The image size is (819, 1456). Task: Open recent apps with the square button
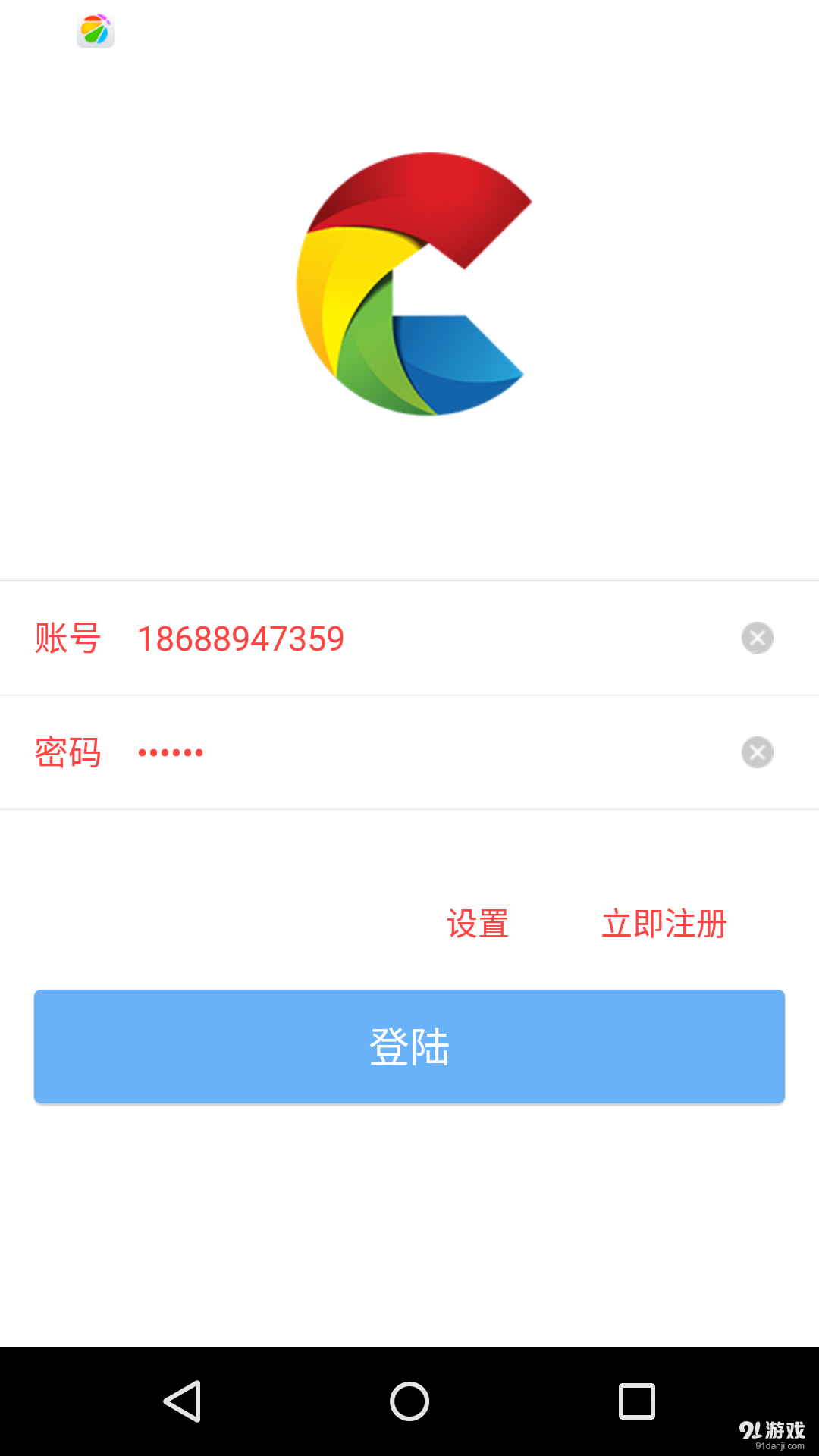[635, 1401]
